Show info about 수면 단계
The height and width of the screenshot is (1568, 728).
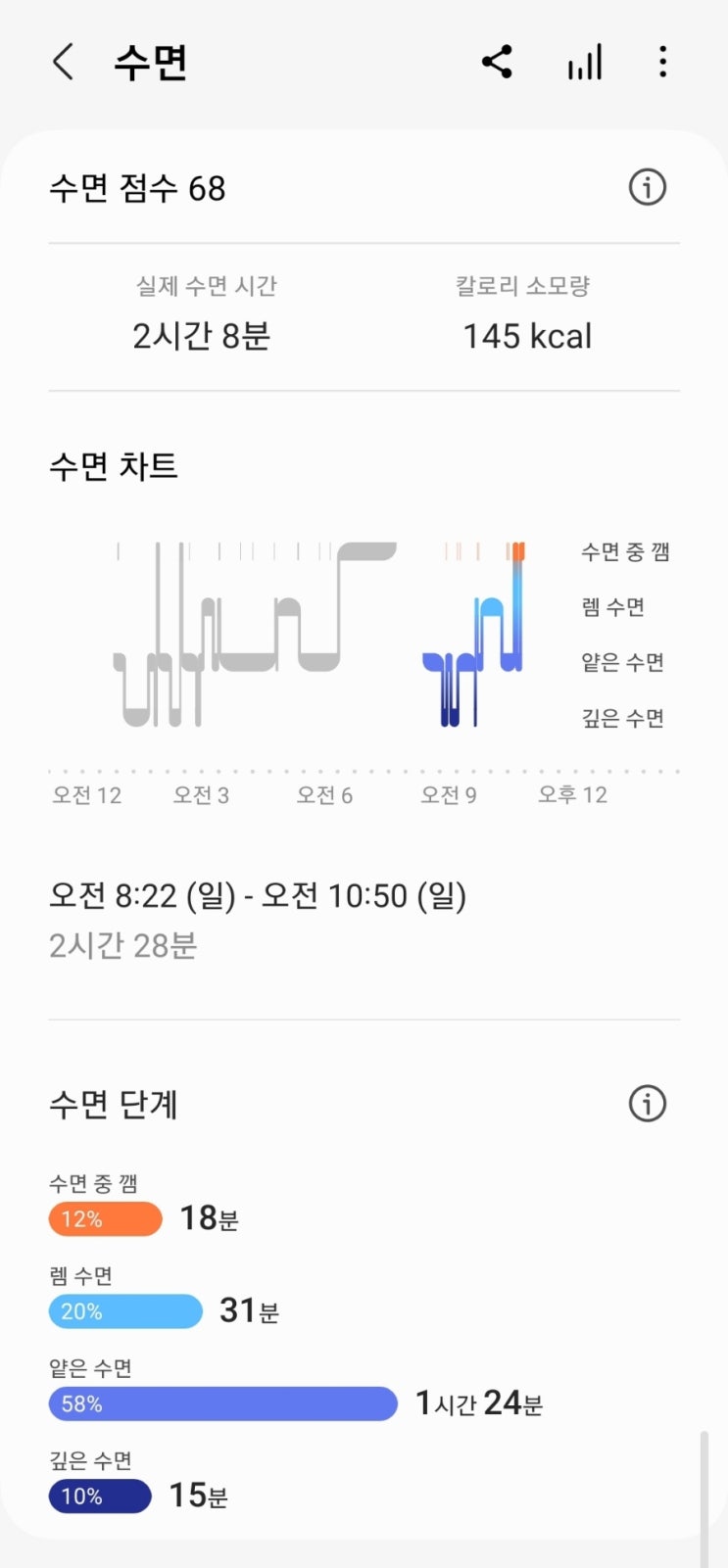[x=647, y=1104]
